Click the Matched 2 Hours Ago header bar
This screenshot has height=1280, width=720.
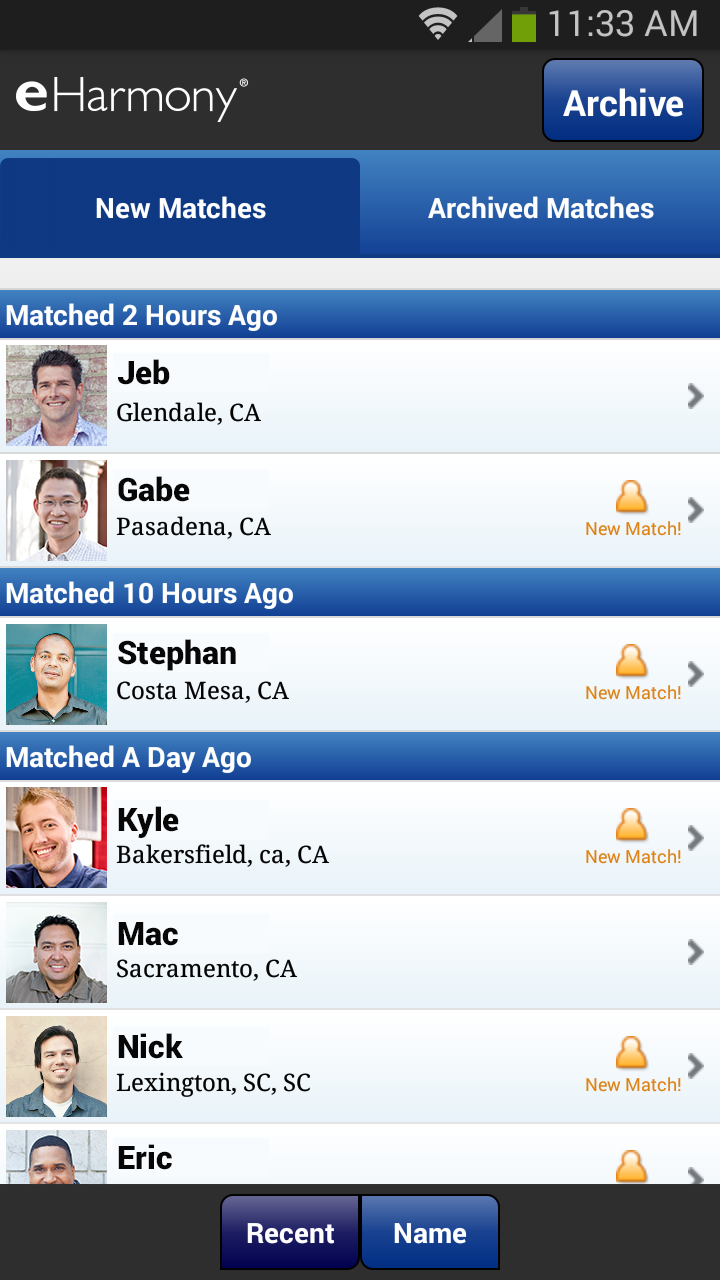pyautogui.click(x=360, y=315)
